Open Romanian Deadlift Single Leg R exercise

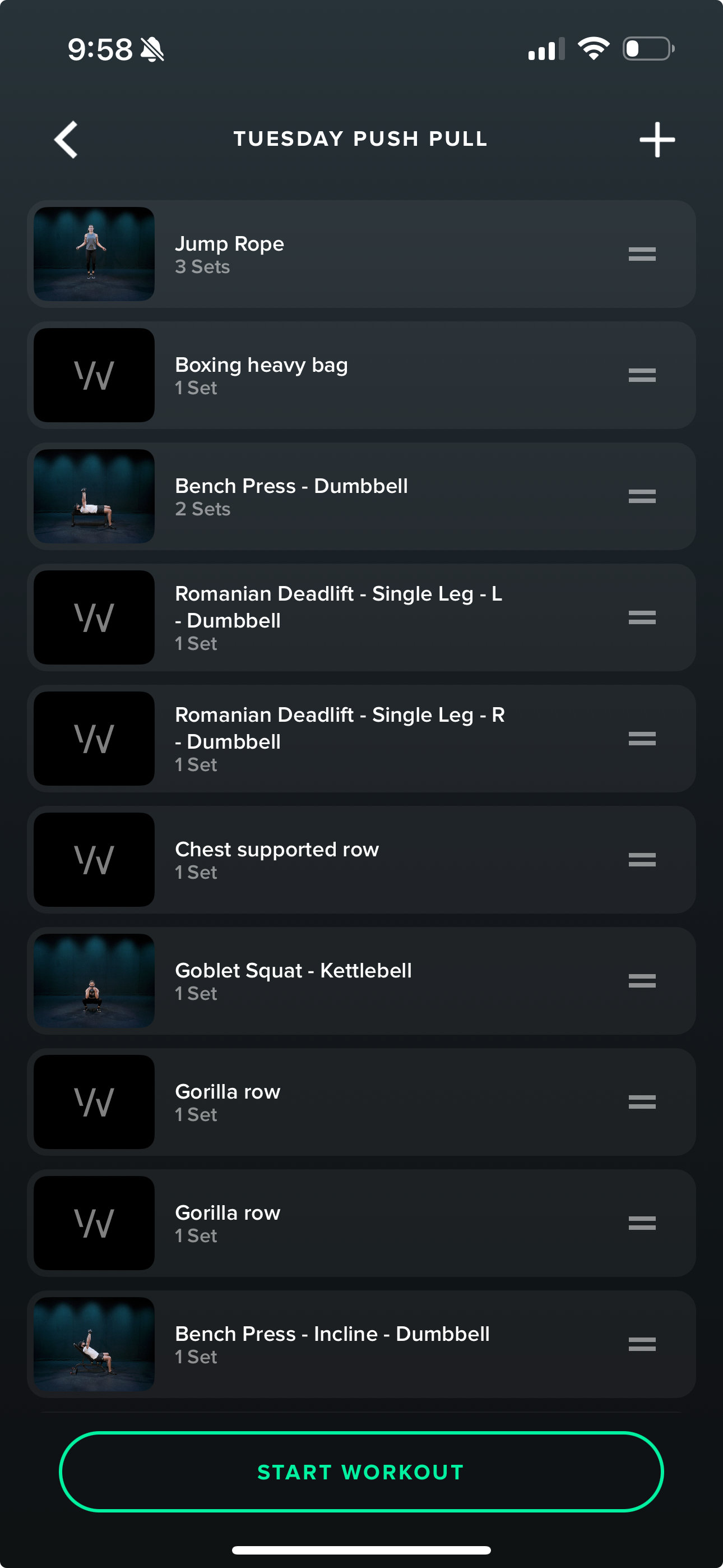click(341, 739)
